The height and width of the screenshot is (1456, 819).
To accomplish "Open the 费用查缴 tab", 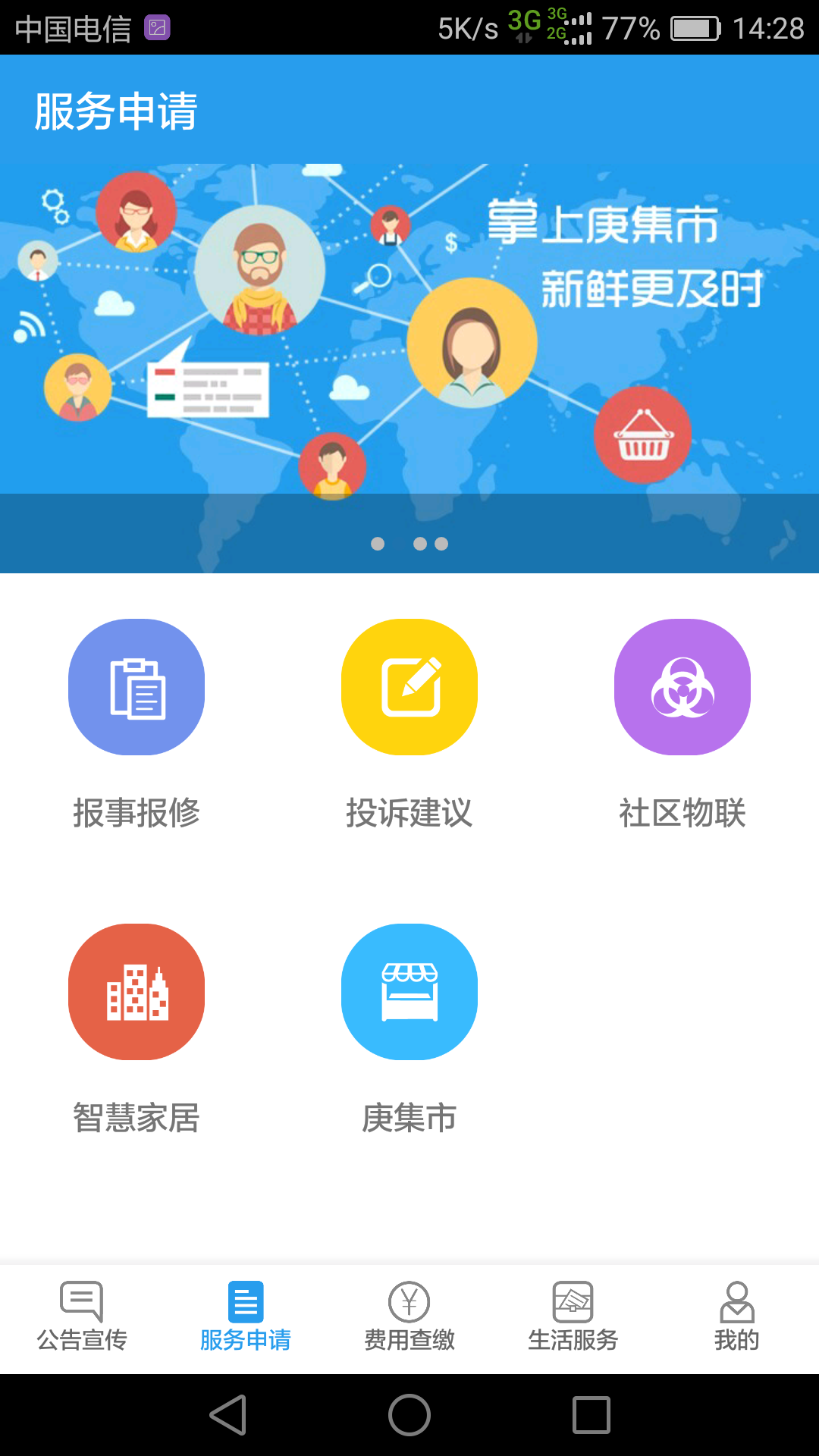I will [x=409, y=1319].
